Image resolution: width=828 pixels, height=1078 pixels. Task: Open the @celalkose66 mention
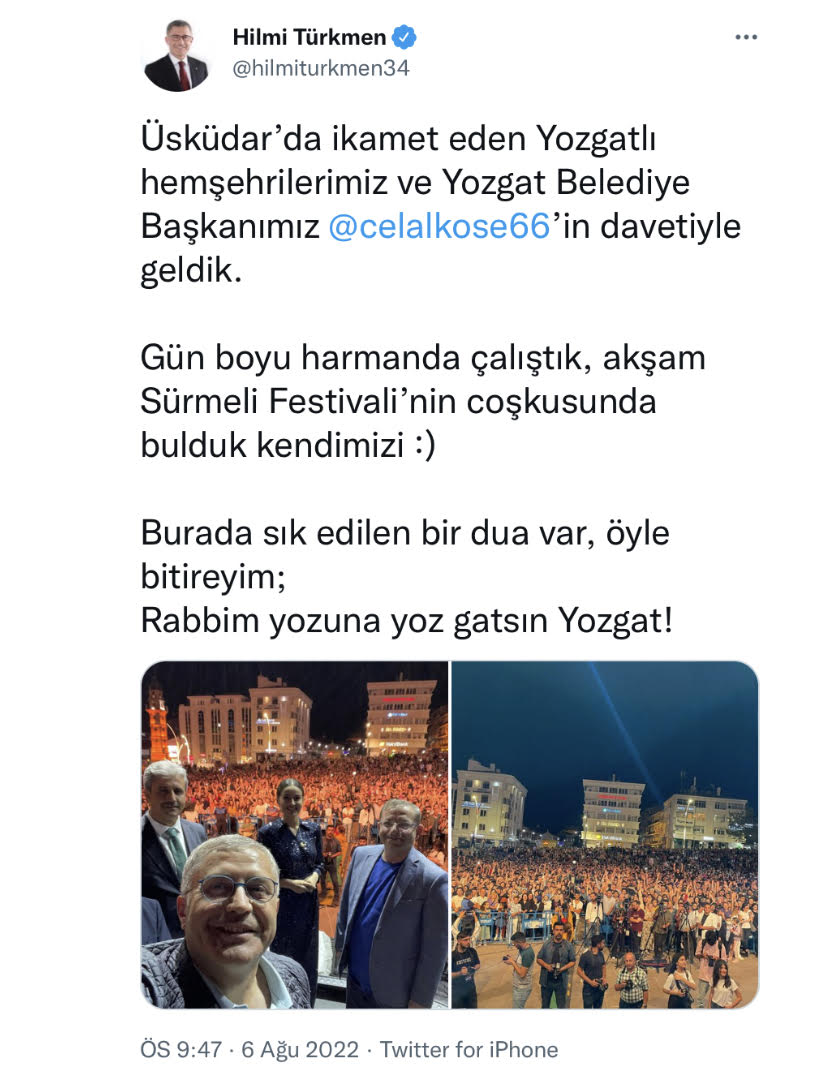coord(439,226)
